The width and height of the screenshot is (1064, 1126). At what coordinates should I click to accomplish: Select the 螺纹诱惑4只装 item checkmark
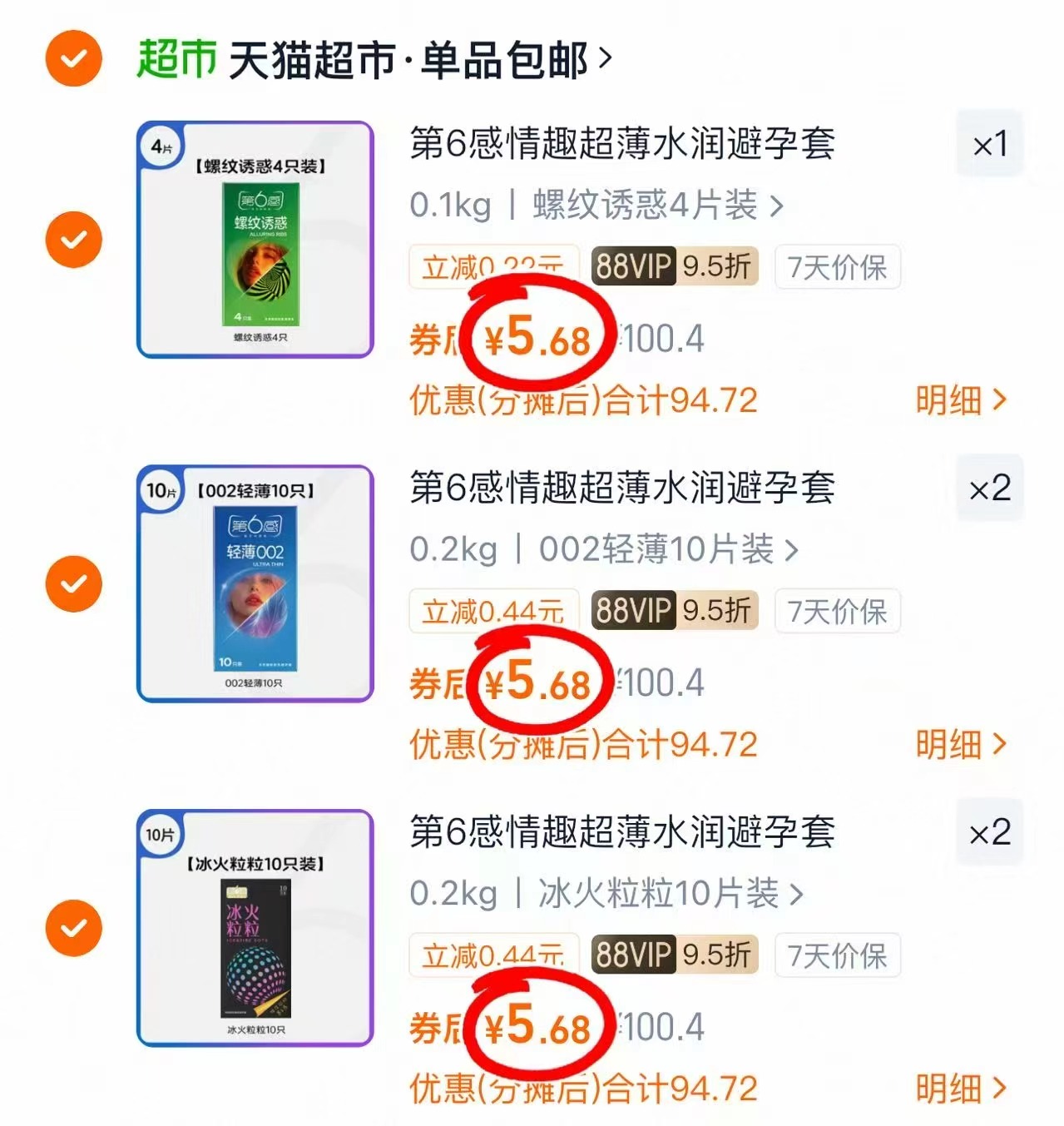[x=74, y=239]
